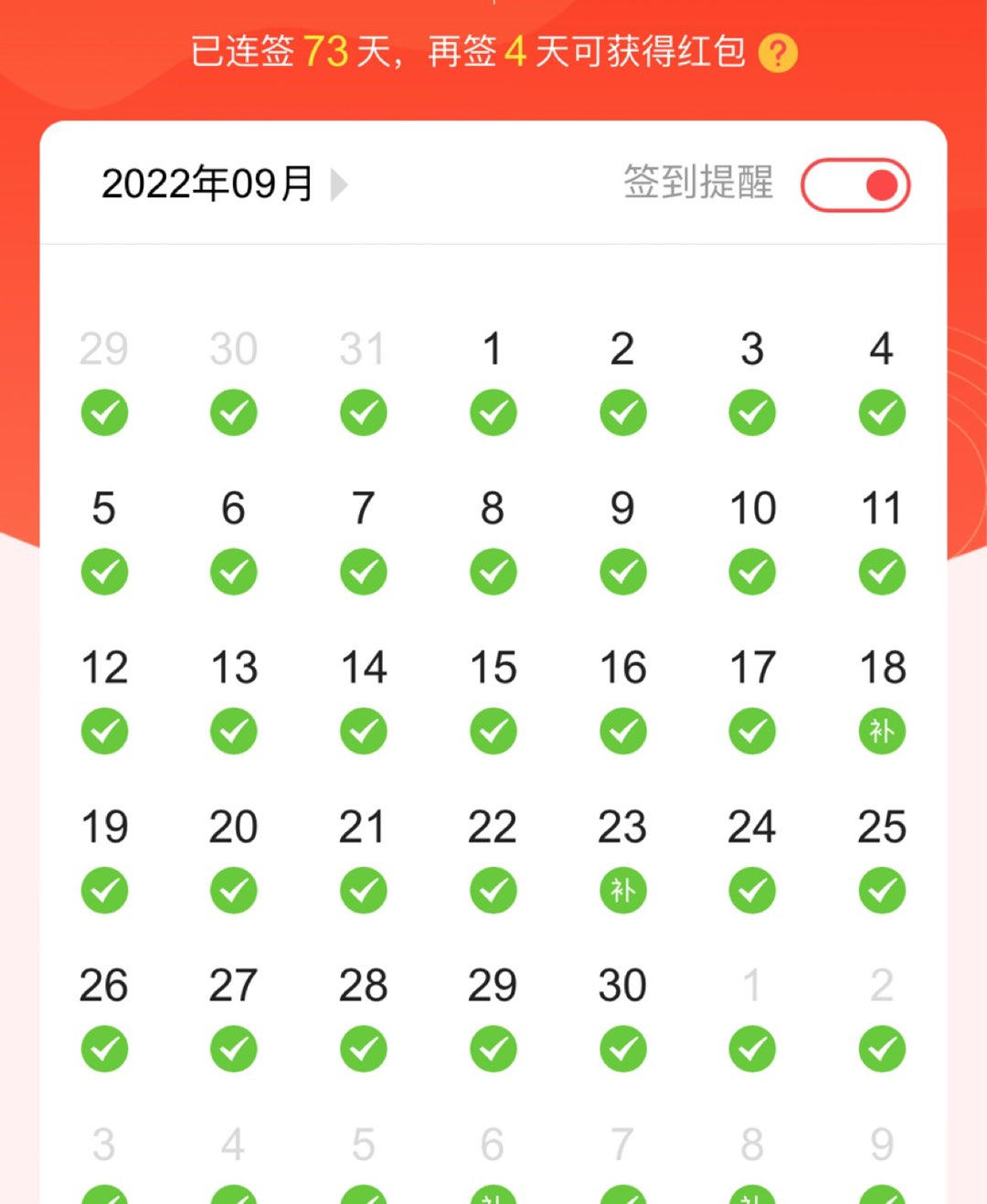Click the check mark icon under September 30
This screenshot has width=987, height=1204.
(622, 1048)
